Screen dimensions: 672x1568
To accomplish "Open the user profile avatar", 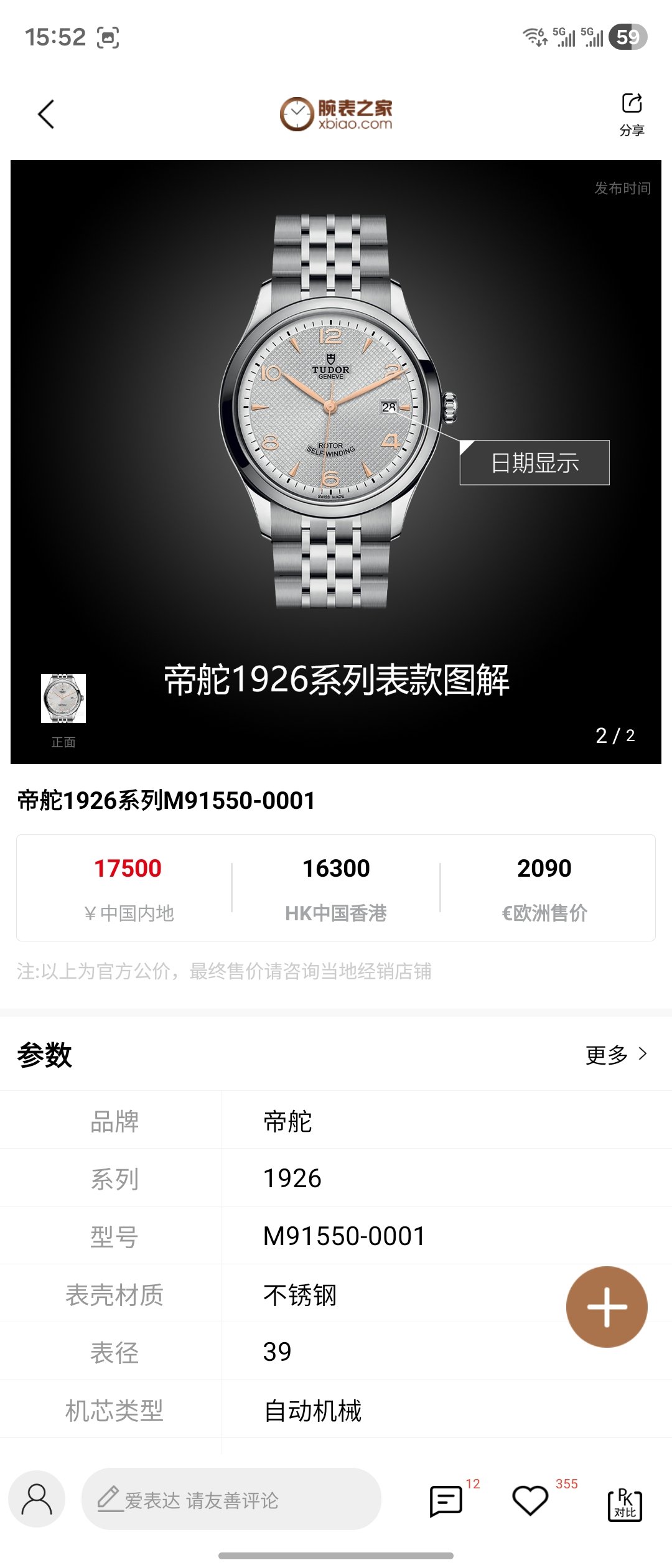I will click(37, 1500).
